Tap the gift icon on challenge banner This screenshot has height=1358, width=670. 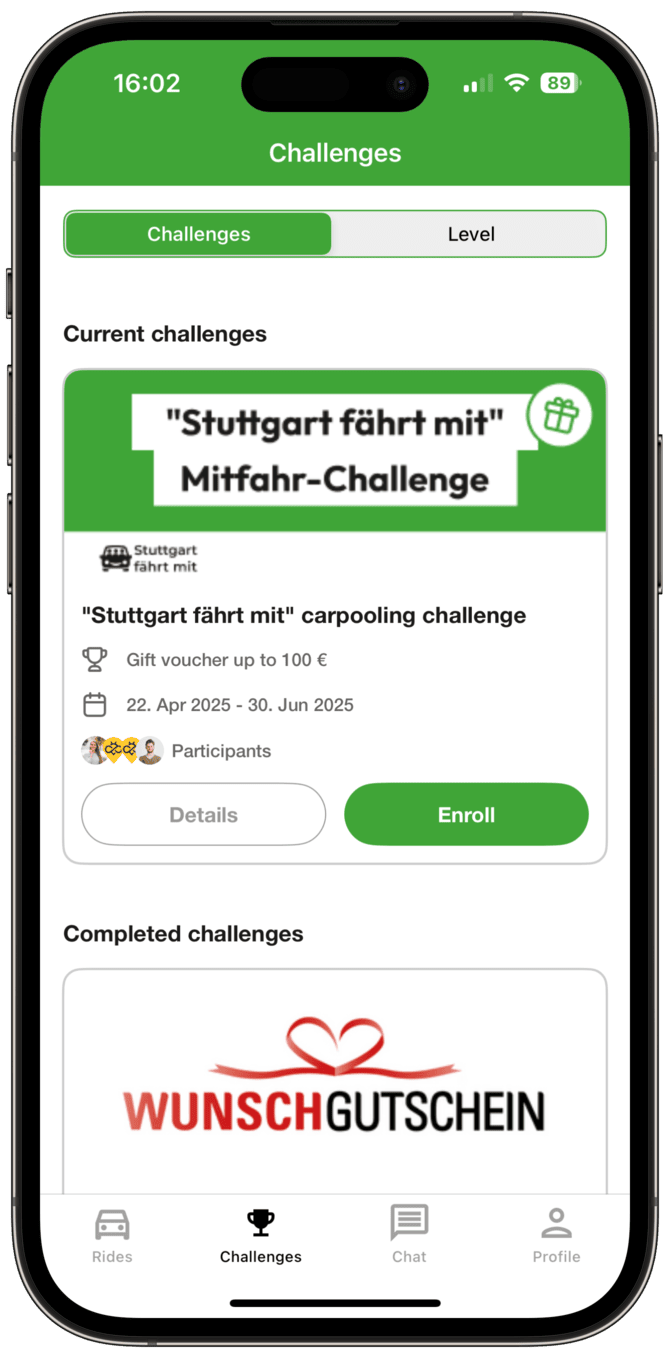tap(560, 416)
